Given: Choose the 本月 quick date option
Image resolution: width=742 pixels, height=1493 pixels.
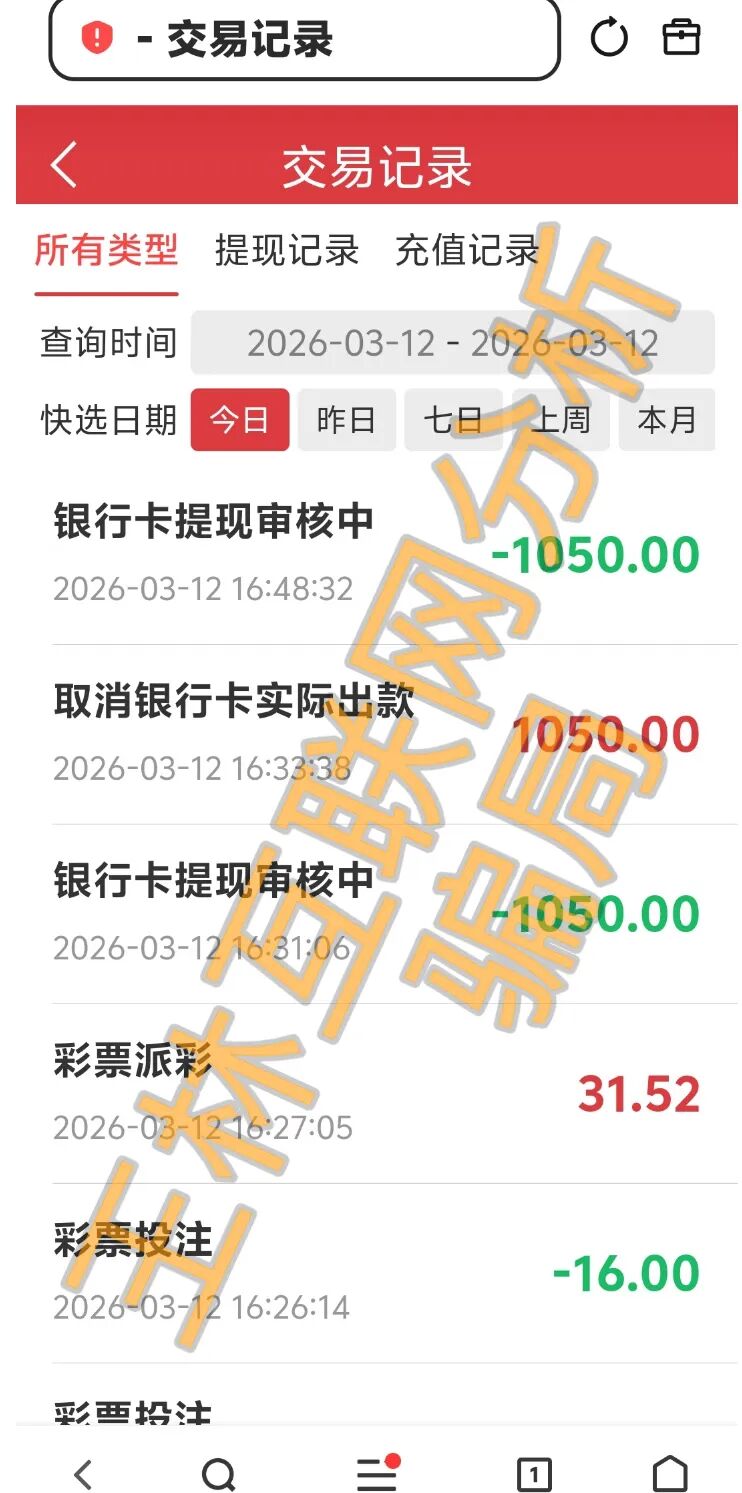Looking at the screenshot, I should point(666,420).
